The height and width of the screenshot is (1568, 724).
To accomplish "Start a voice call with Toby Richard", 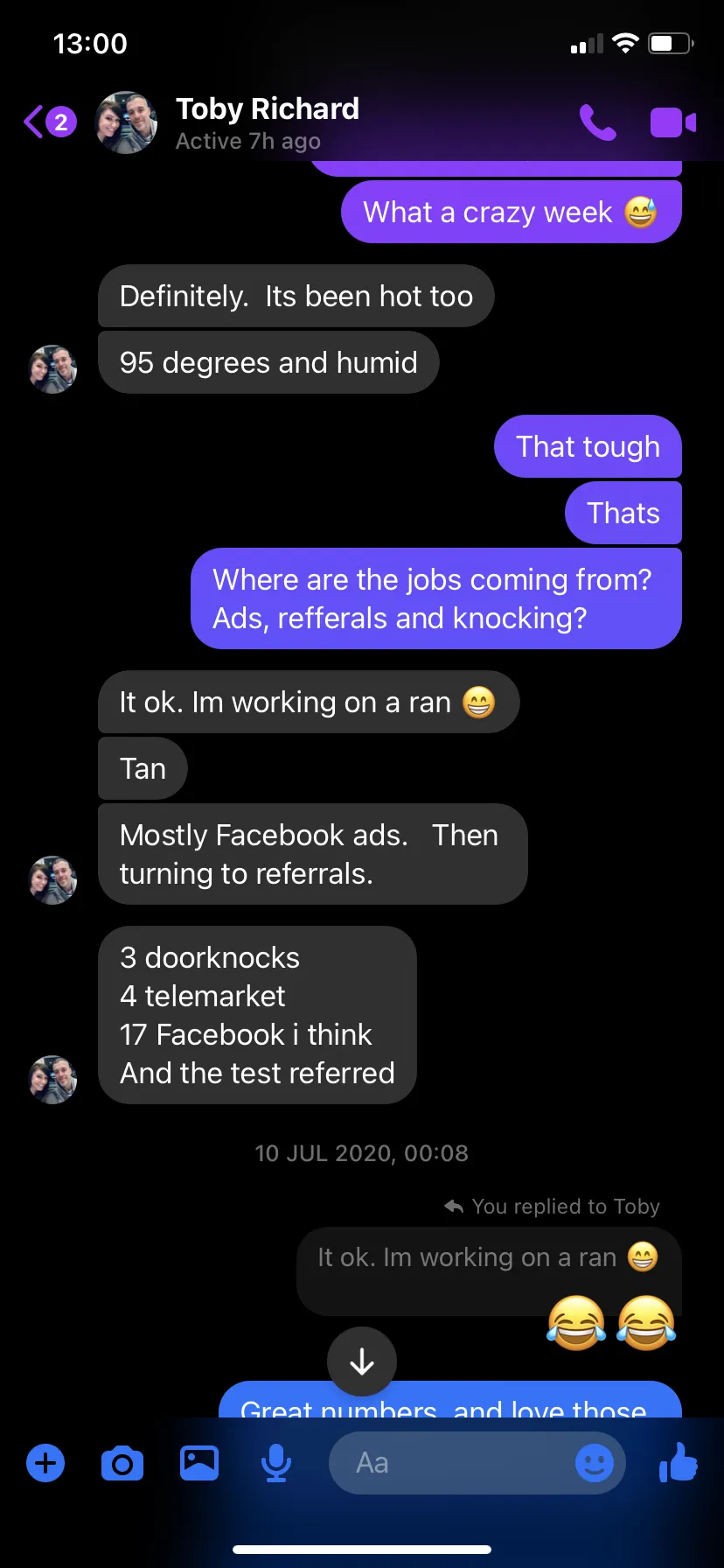I will pos(597,122).
